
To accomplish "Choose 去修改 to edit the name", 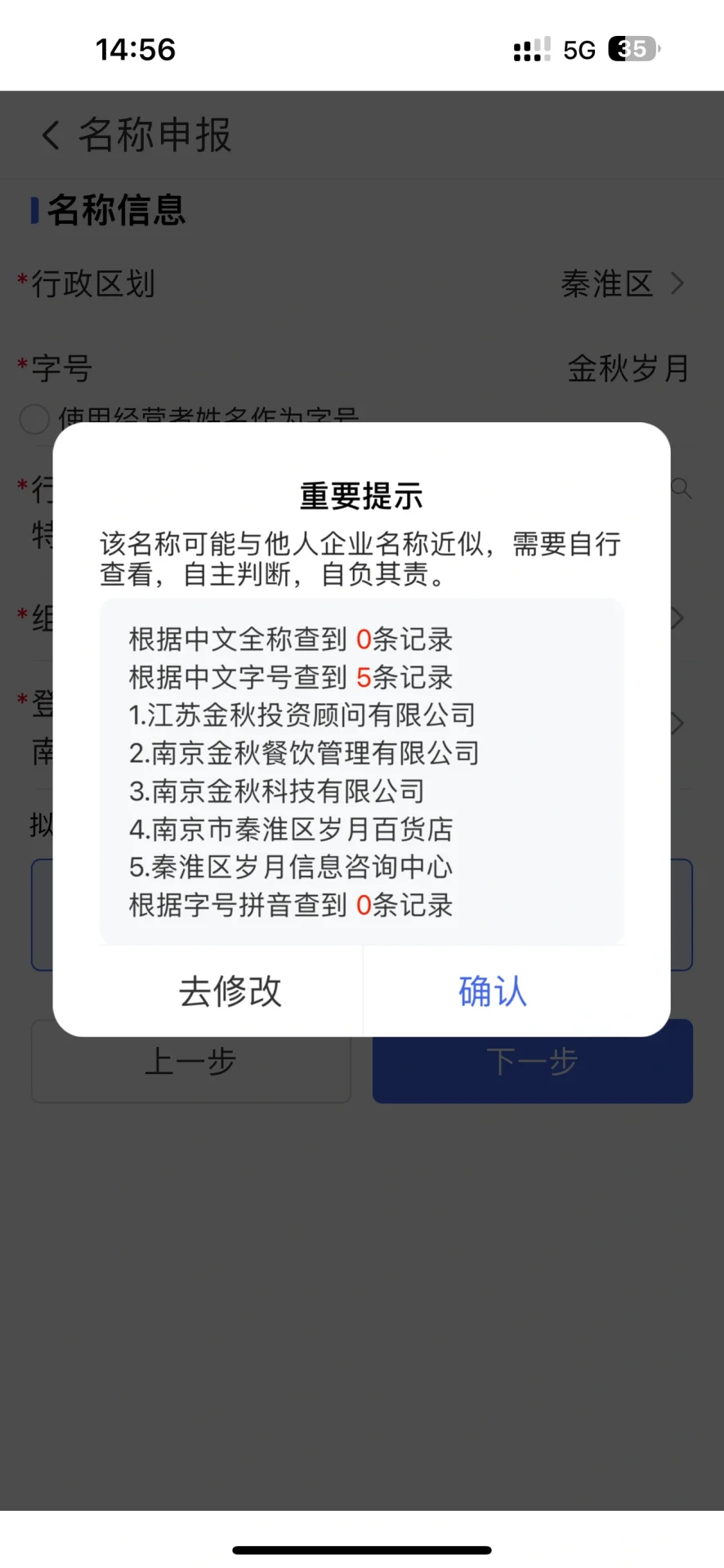I will tap(230, 991).
